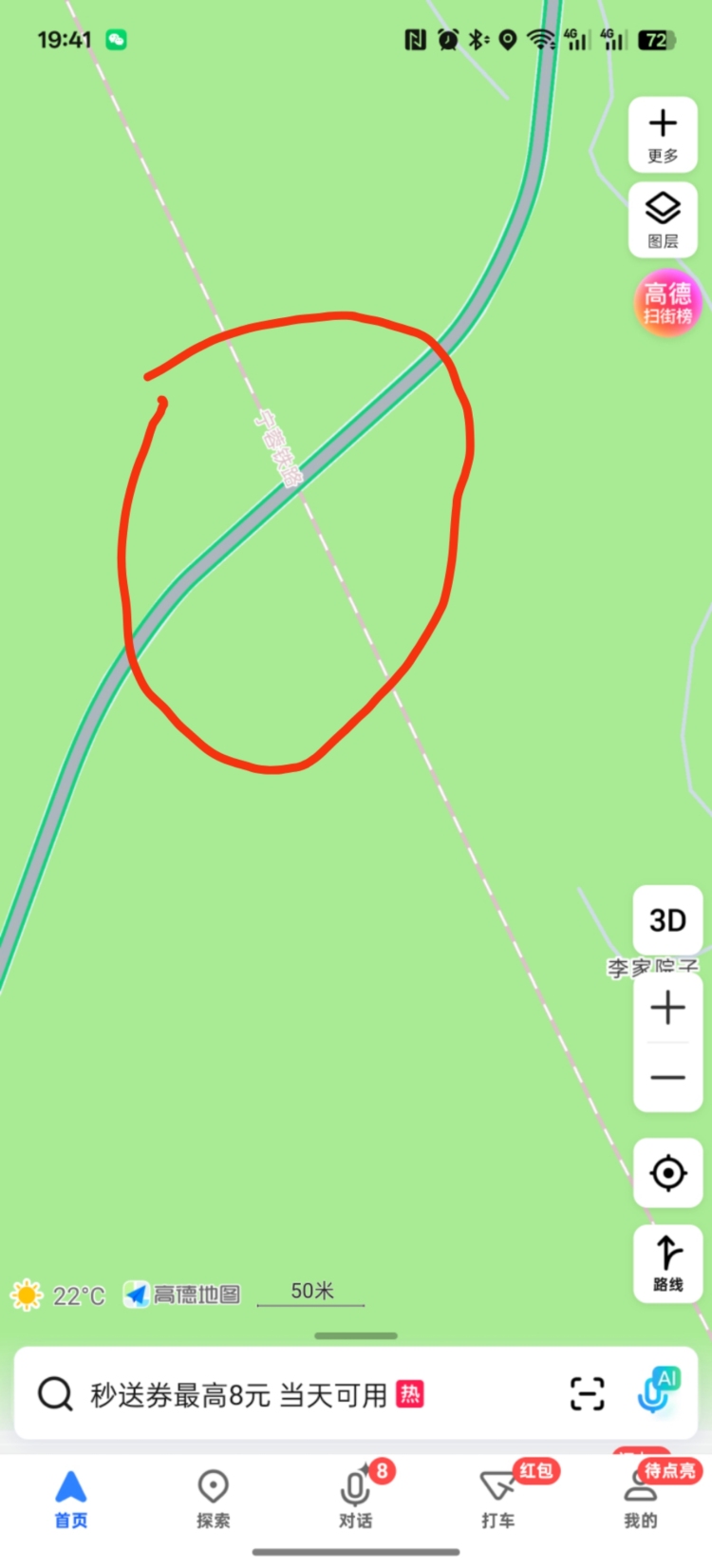Open the 22°C weather info

click(59, 1295)
